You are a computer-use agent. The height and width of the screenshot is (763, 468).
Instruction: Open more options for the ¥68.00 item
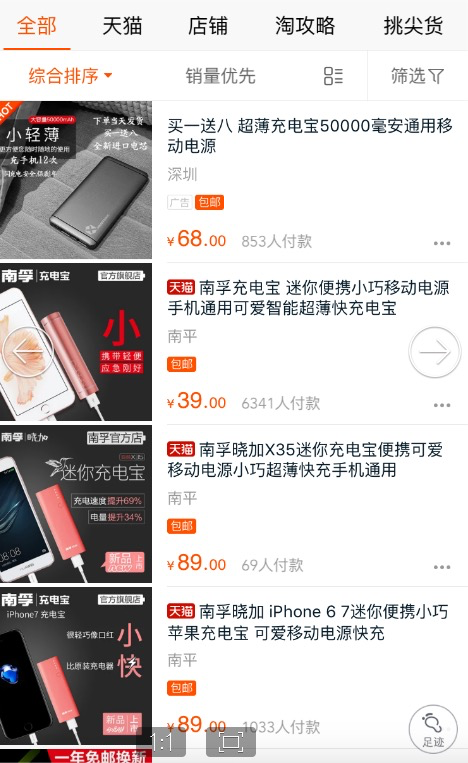click(x=442, y=243)
